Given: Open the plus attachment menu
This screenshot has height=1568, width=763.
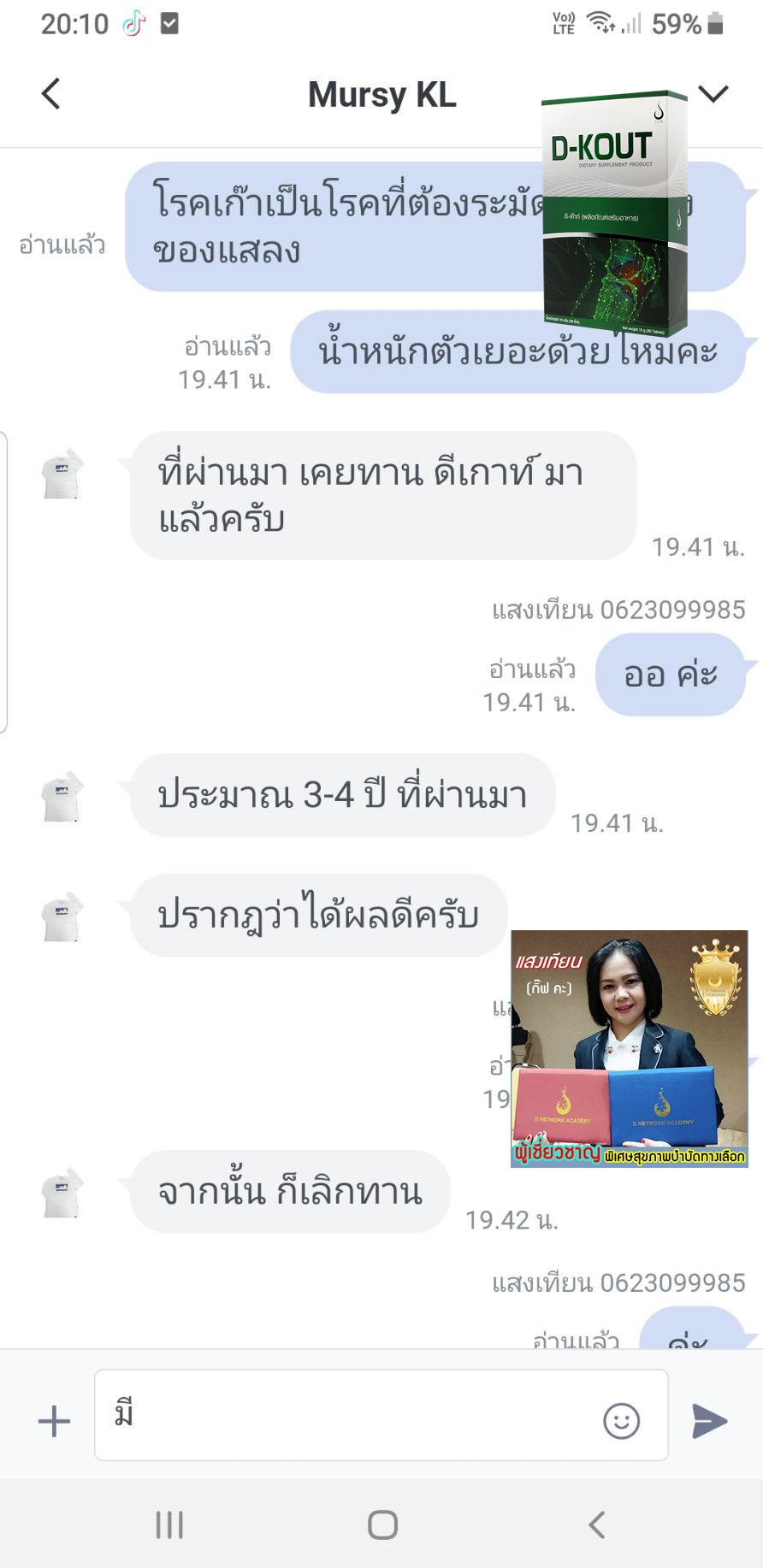Looking at the screenshot, I should point(55,1421).
